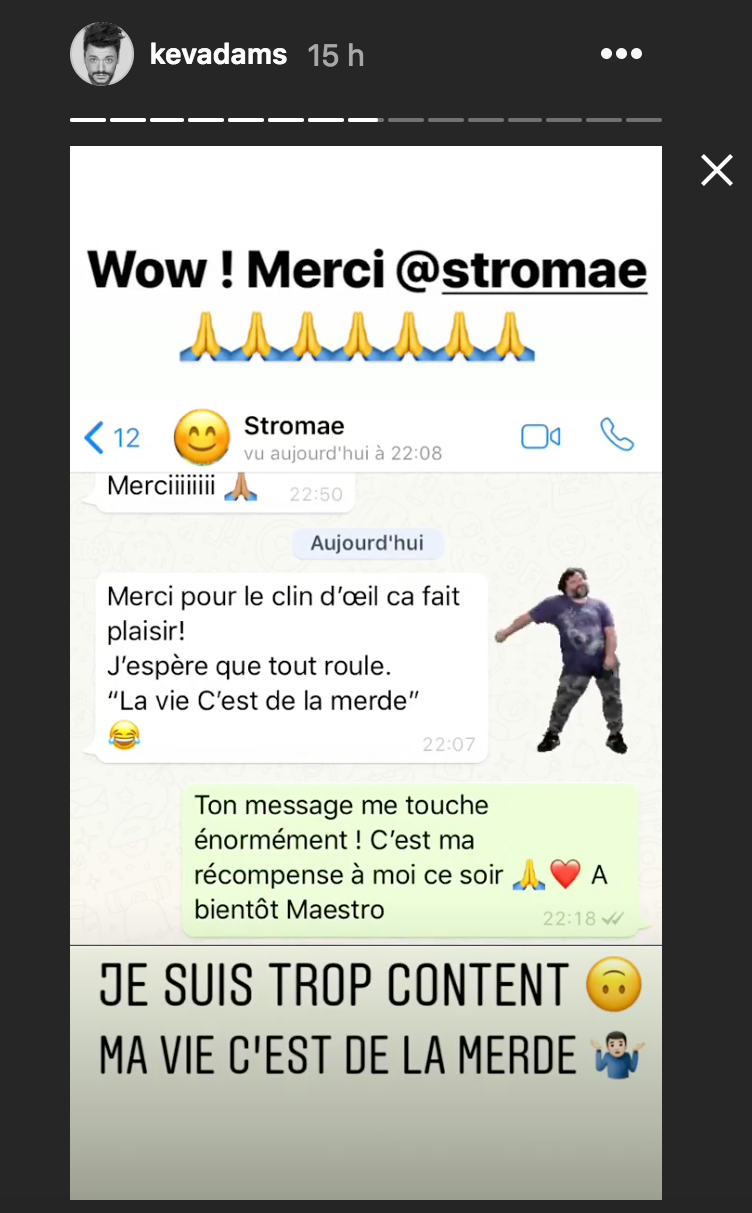Viewport: 752px width, 1213px height.
Task: Close the story viewer
Action: click(716, 171)
